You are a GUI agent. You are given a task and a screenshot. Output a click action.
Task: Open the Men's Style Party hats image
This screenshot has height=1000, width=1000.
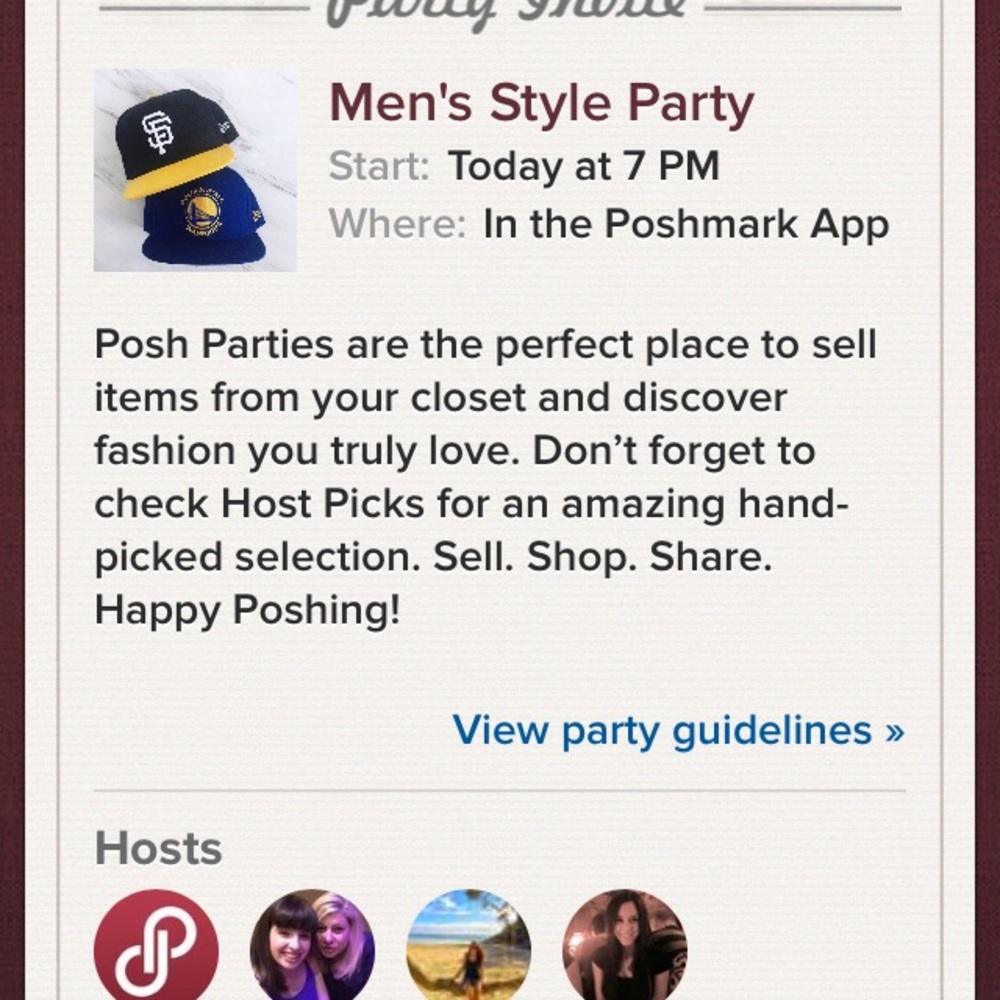(195, 171)
